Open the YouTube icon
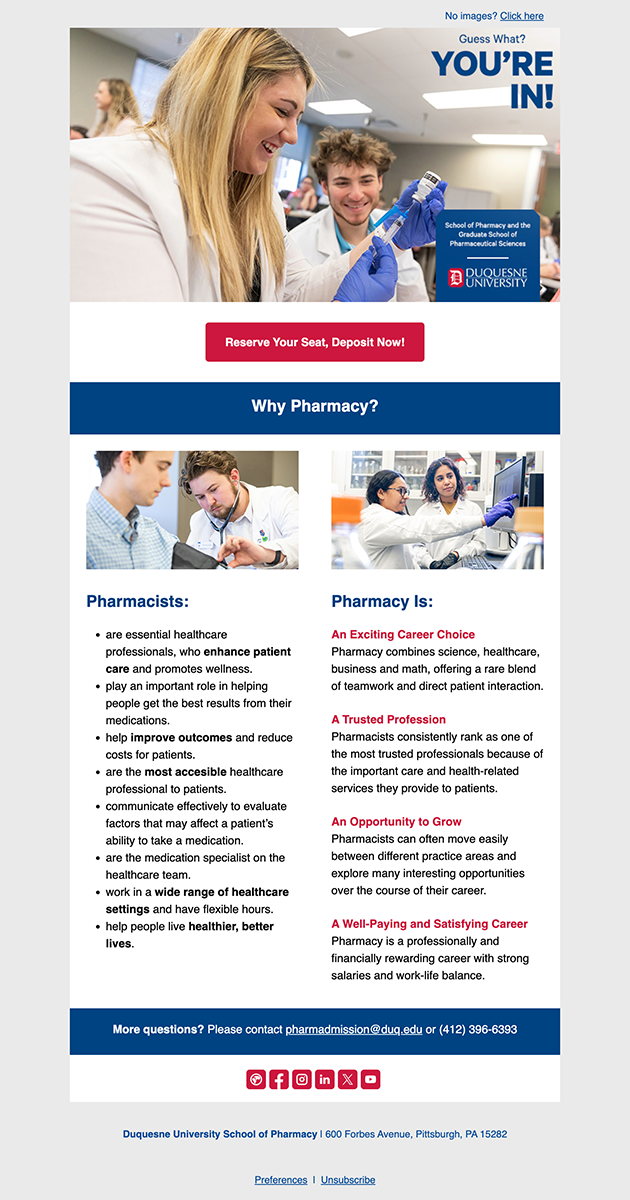 coord(371,1079)
